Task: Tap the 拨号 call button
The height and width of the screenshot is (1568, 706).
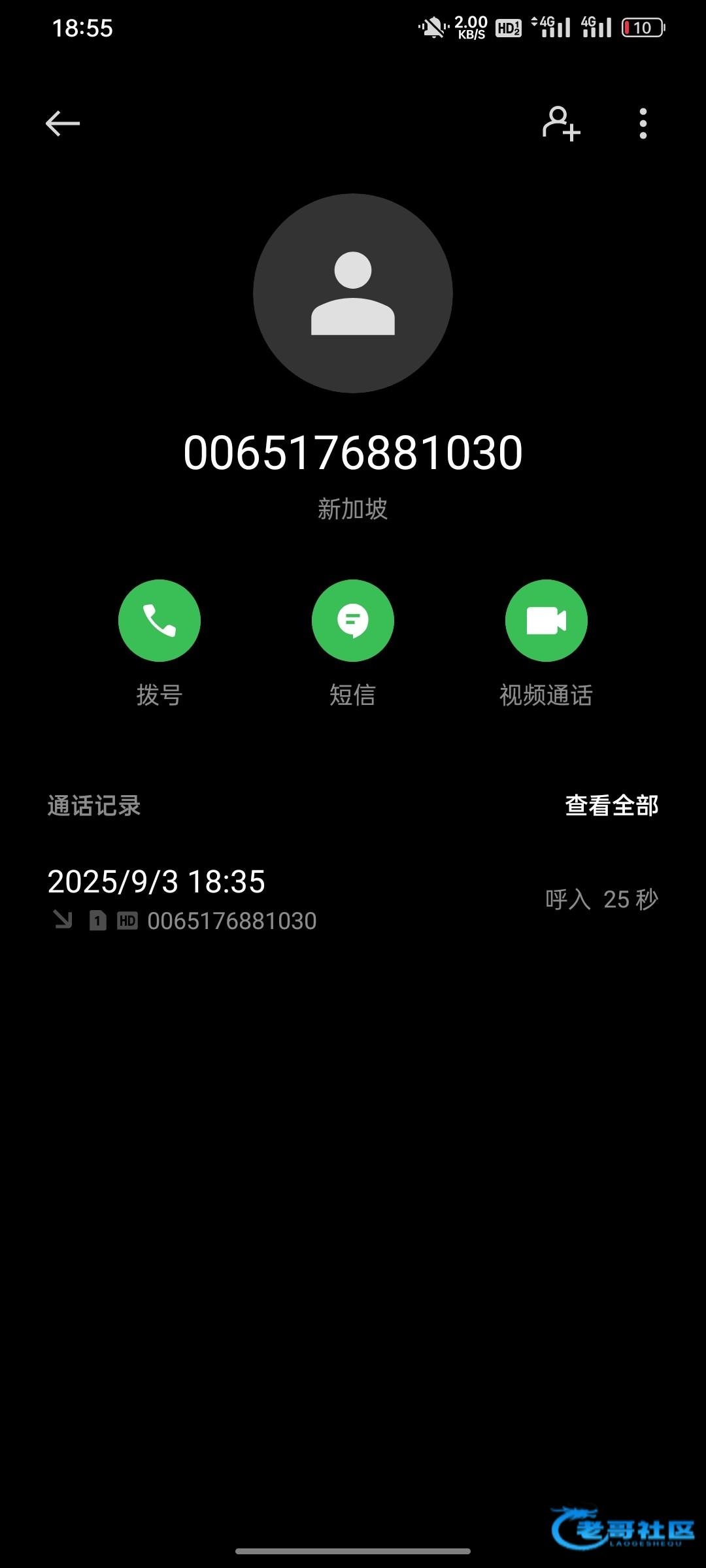Action: pyautogui.click(x=159, y=621)
